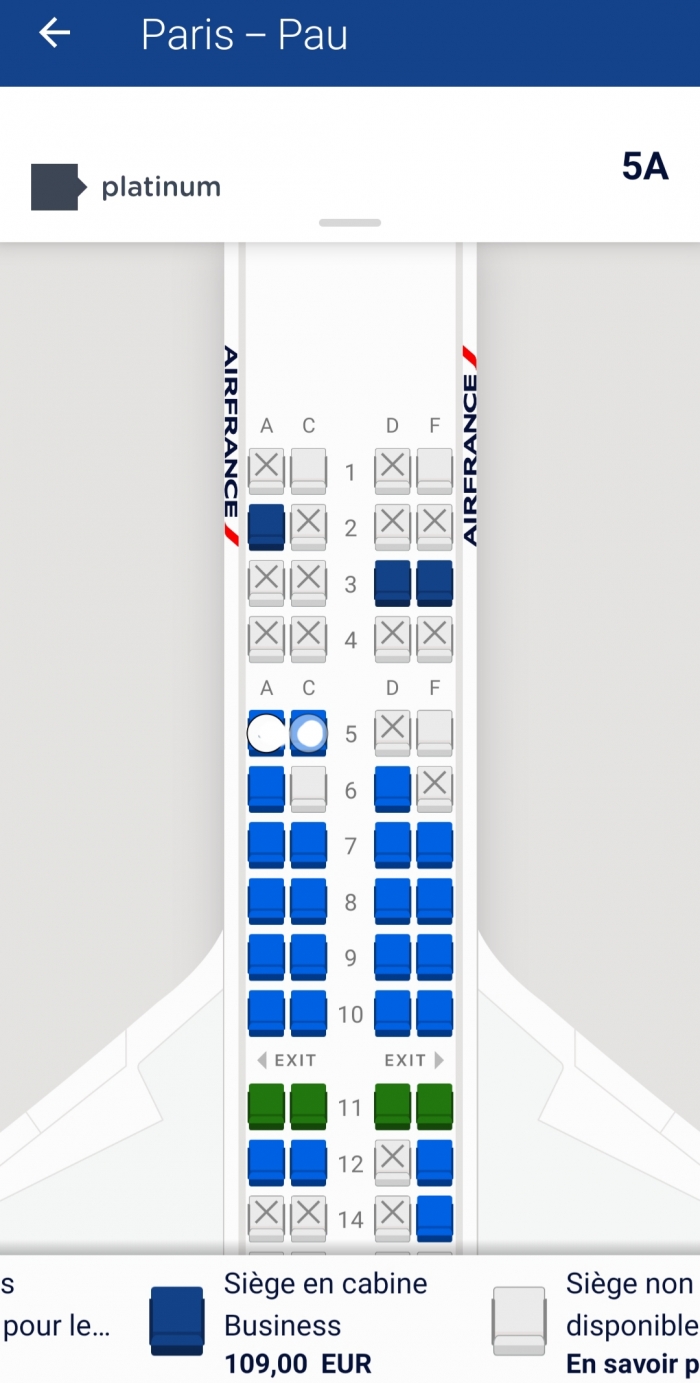The image size is (700, 1383).
Task: Tap the selected seat 5A
Action: 266,734
